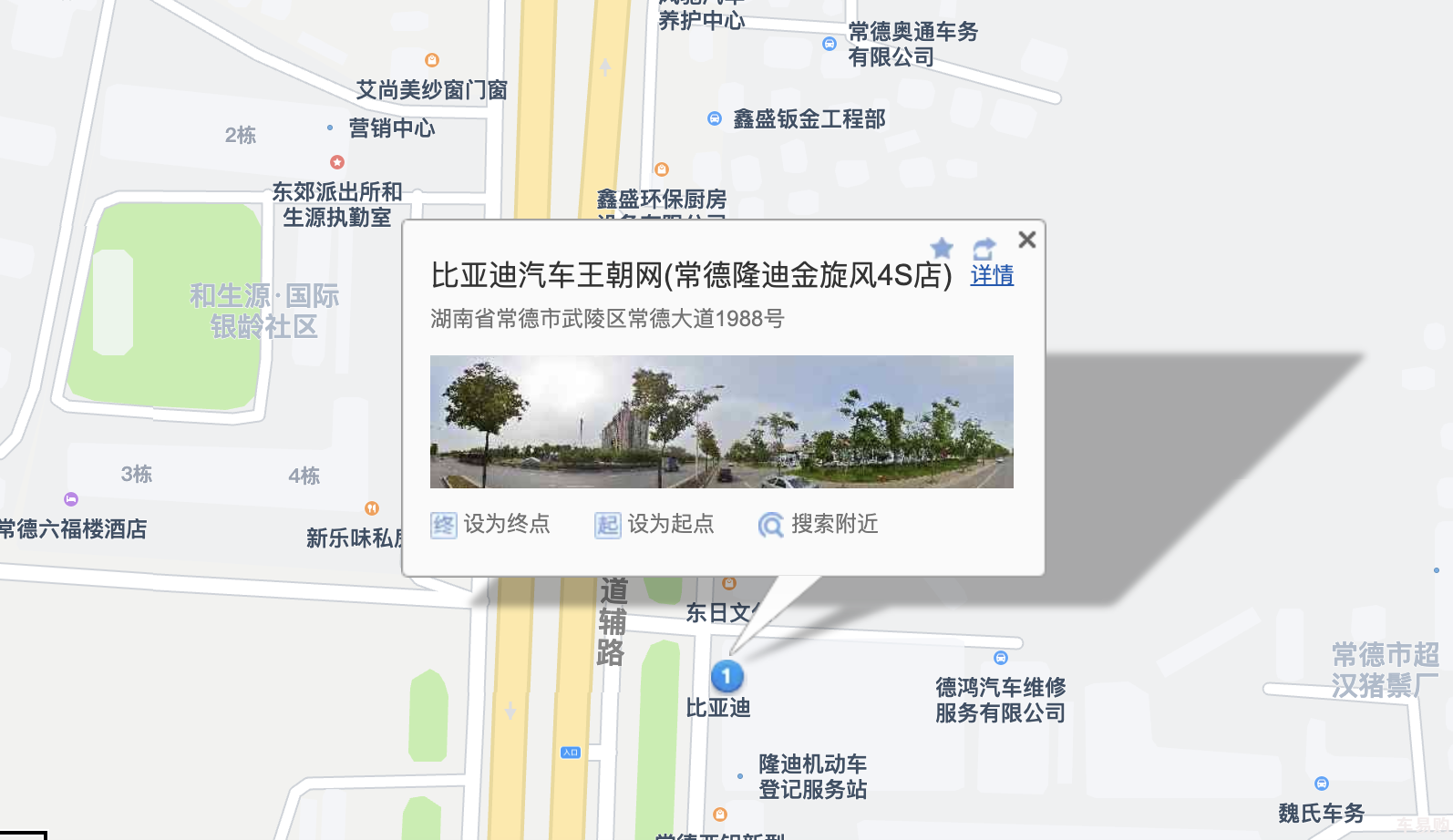
Task: Select the 魏氏车务 map marker
Action: (x=1322, y=784)
